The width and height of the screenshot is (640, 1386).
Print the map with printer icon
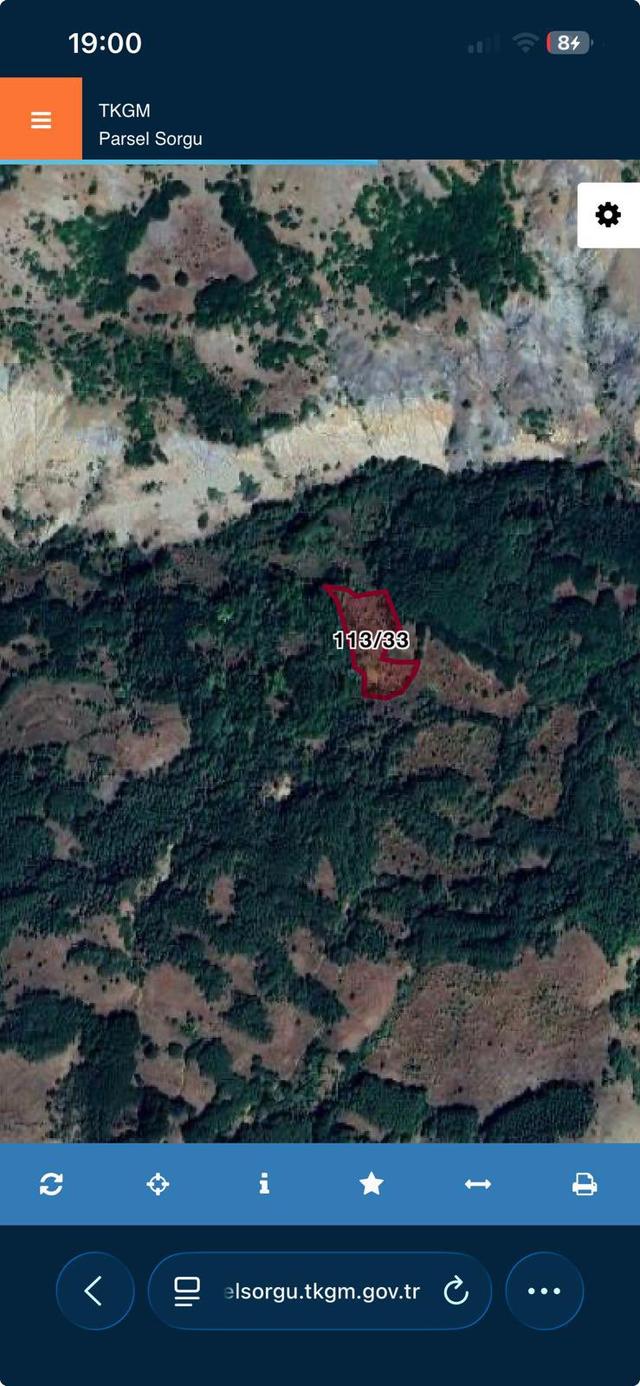tap(585, 1184)
